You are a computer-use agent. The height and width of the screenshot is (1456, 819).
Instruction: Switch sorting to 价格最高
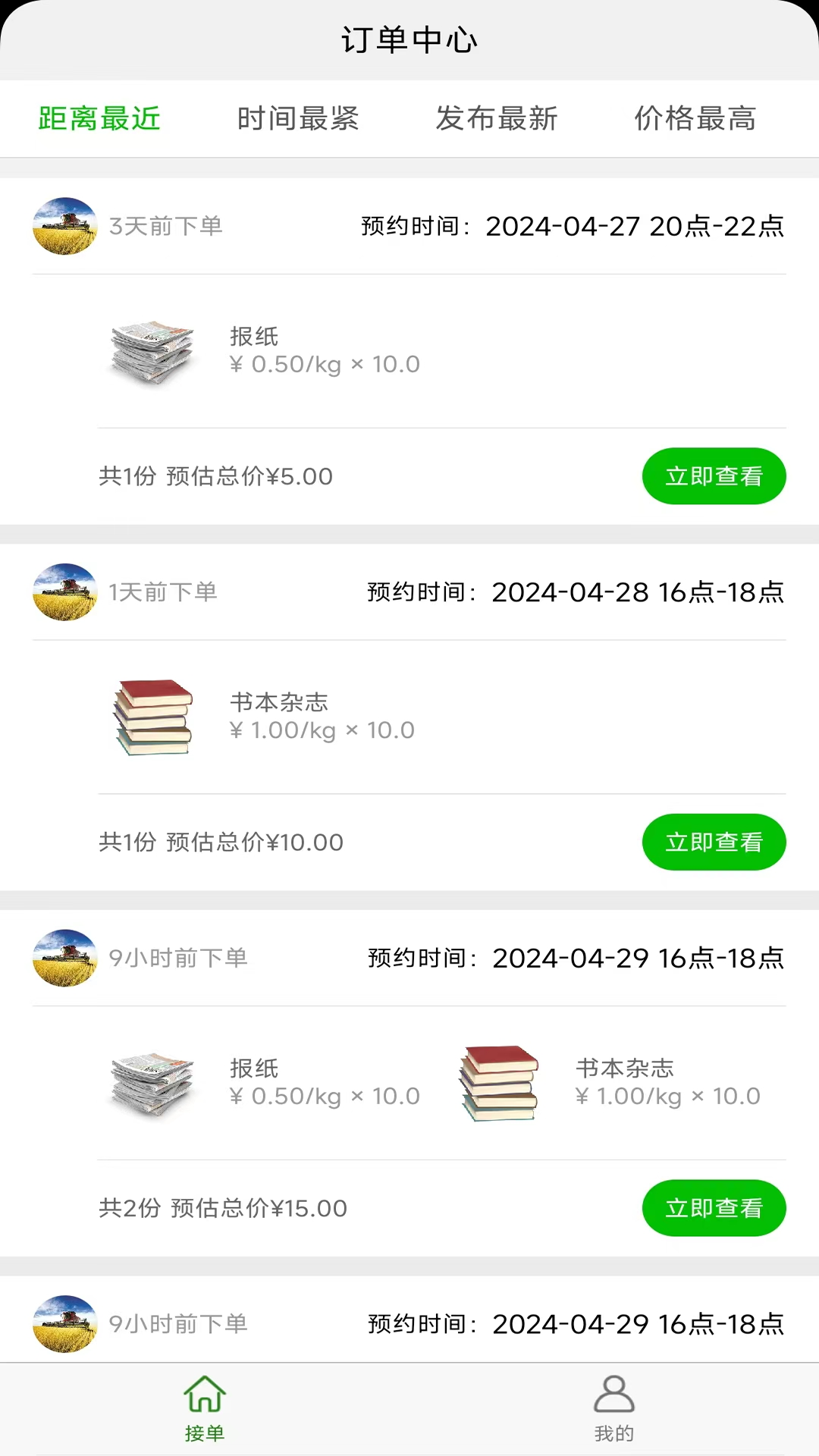coord(695,118)
